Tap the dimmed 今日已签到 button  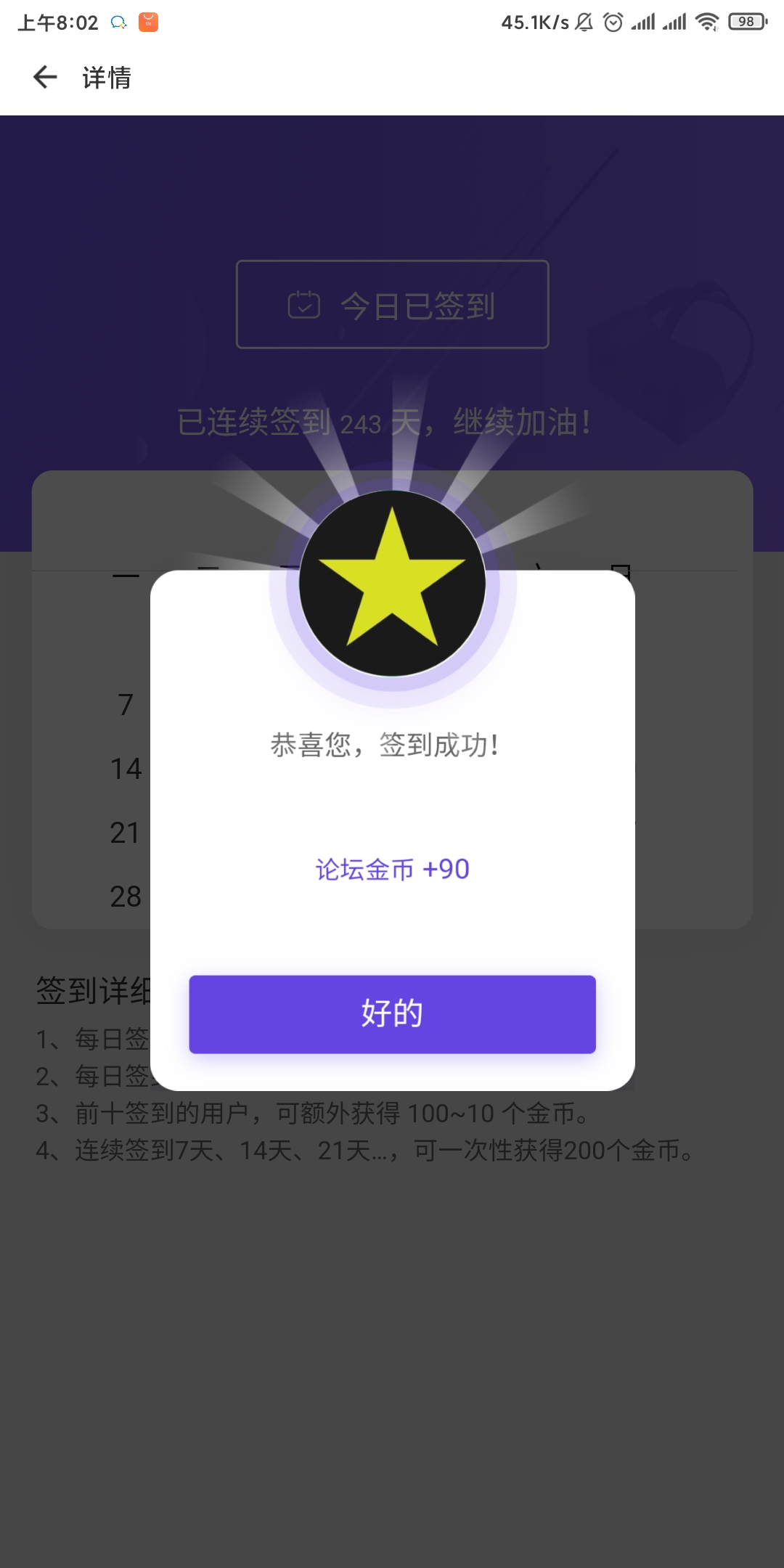392,304
